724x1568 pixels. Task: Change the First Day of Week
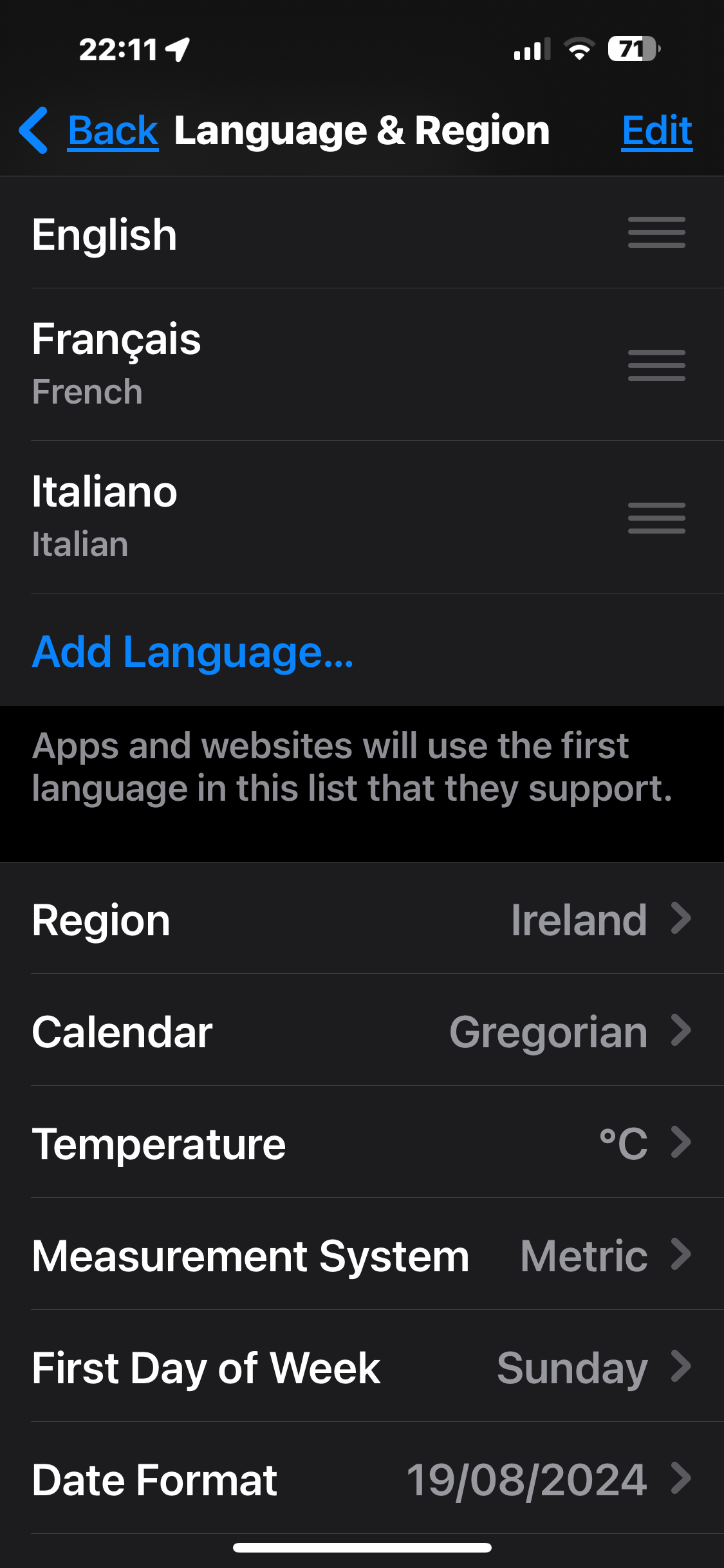pyautogui.click(x=362, y=1367)
